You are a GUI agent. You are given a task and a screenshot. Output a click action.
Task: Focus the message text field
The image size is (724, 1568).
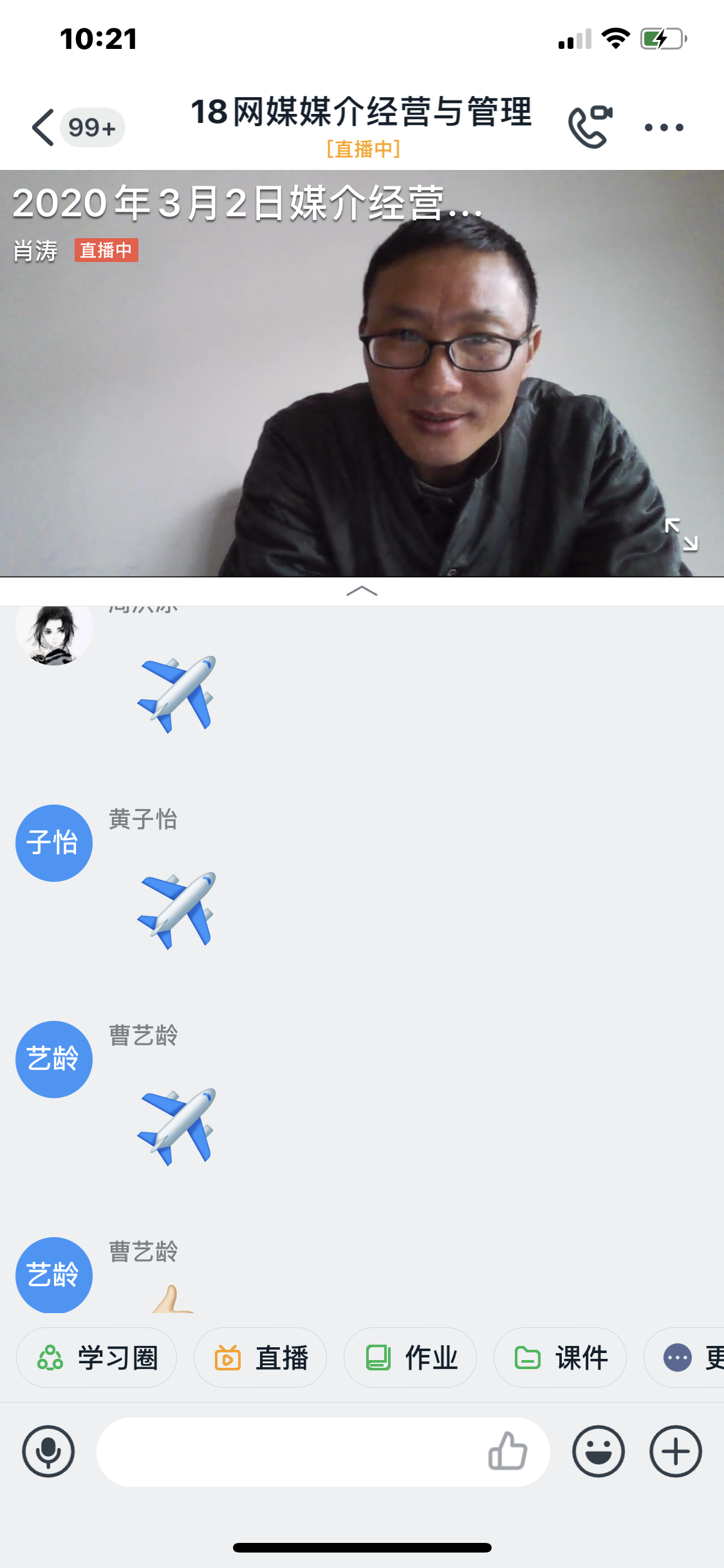click(x=290, y=1451)
